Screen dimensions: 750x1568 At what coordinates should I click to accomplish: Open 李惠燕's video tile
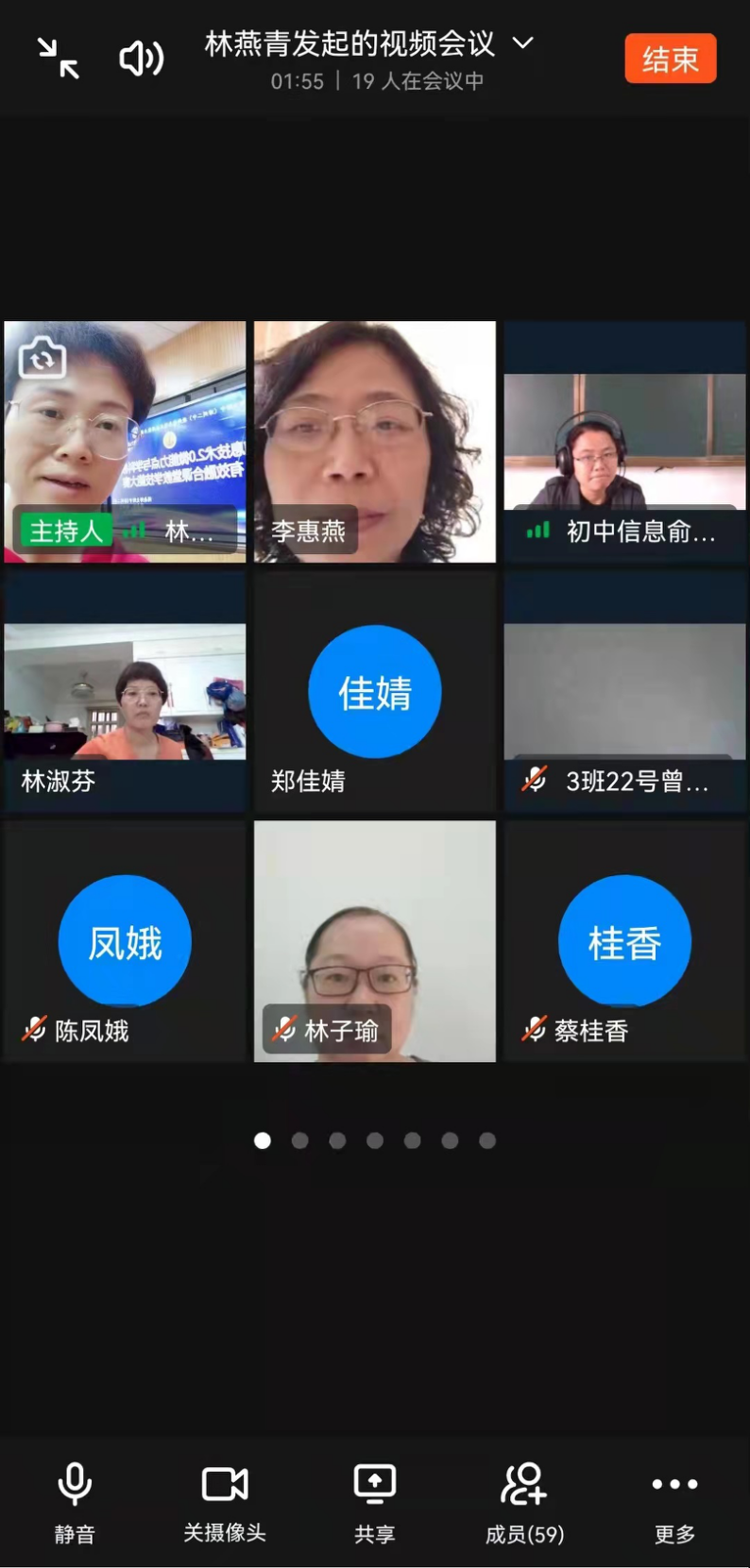[375, 441]
